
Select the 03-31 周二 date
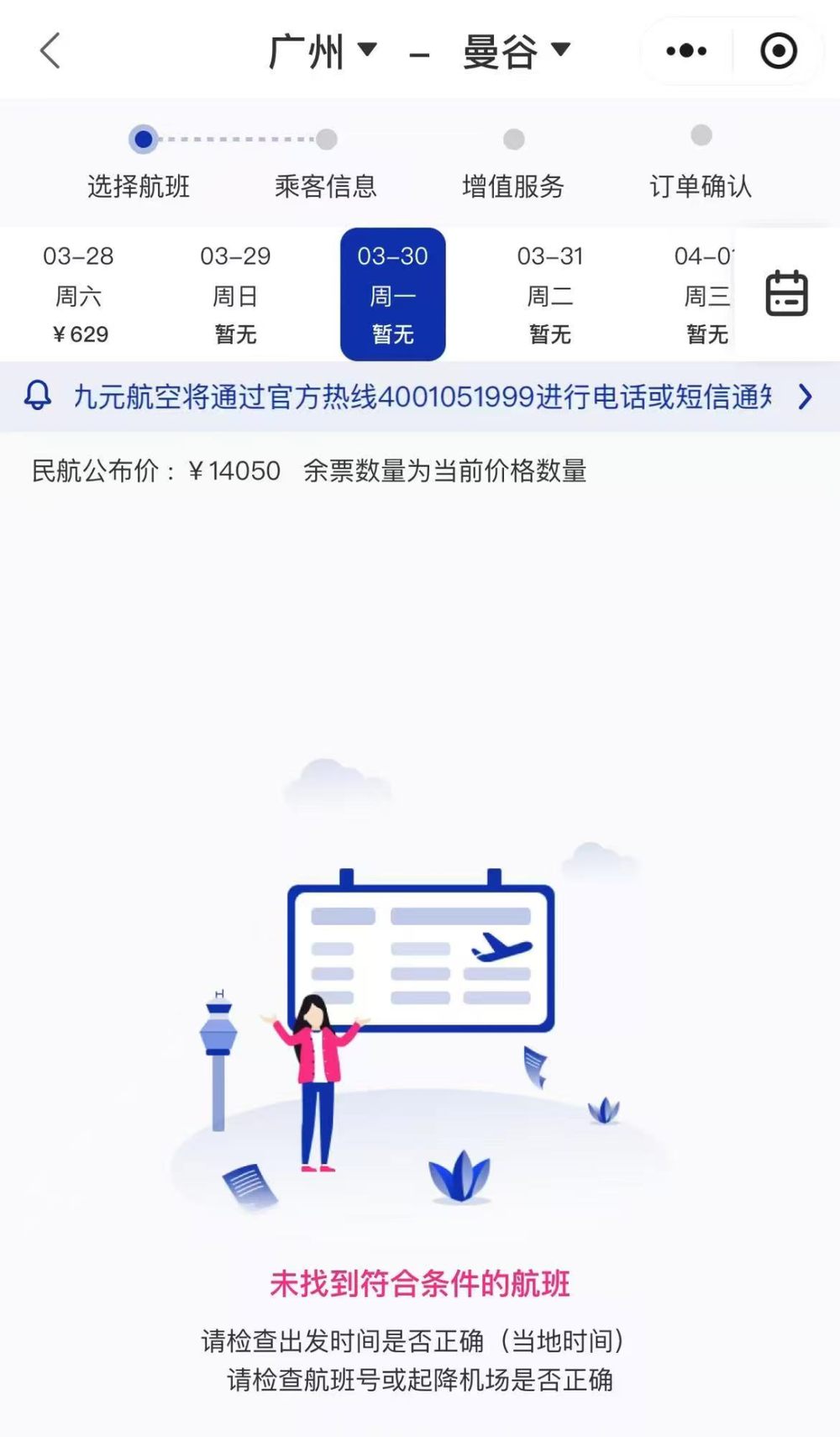point(549,294)
